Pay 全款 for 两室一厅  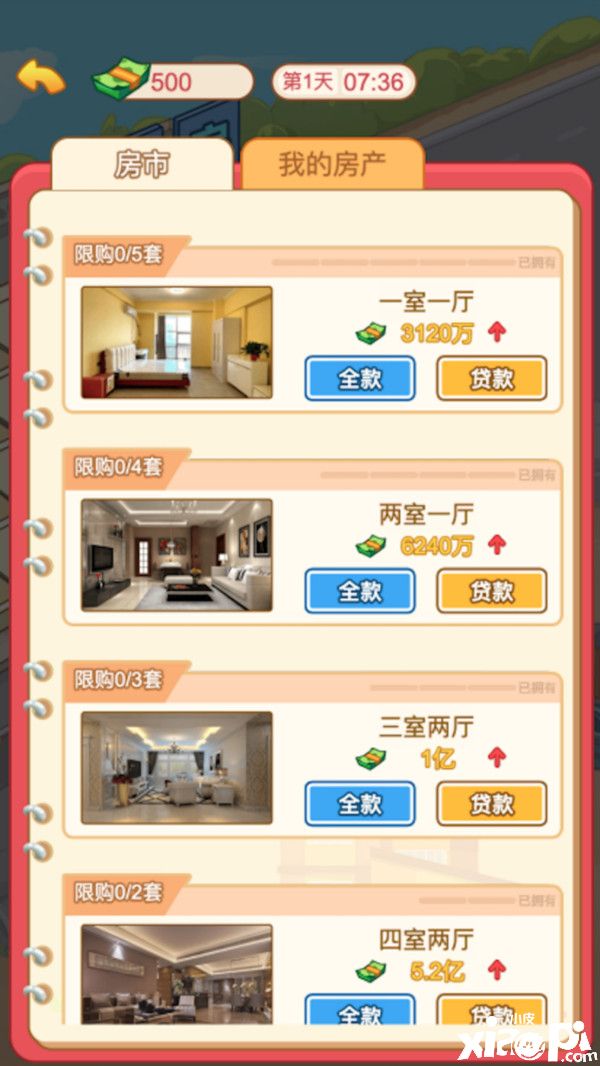pyautogui.click(x=360, y=591)
